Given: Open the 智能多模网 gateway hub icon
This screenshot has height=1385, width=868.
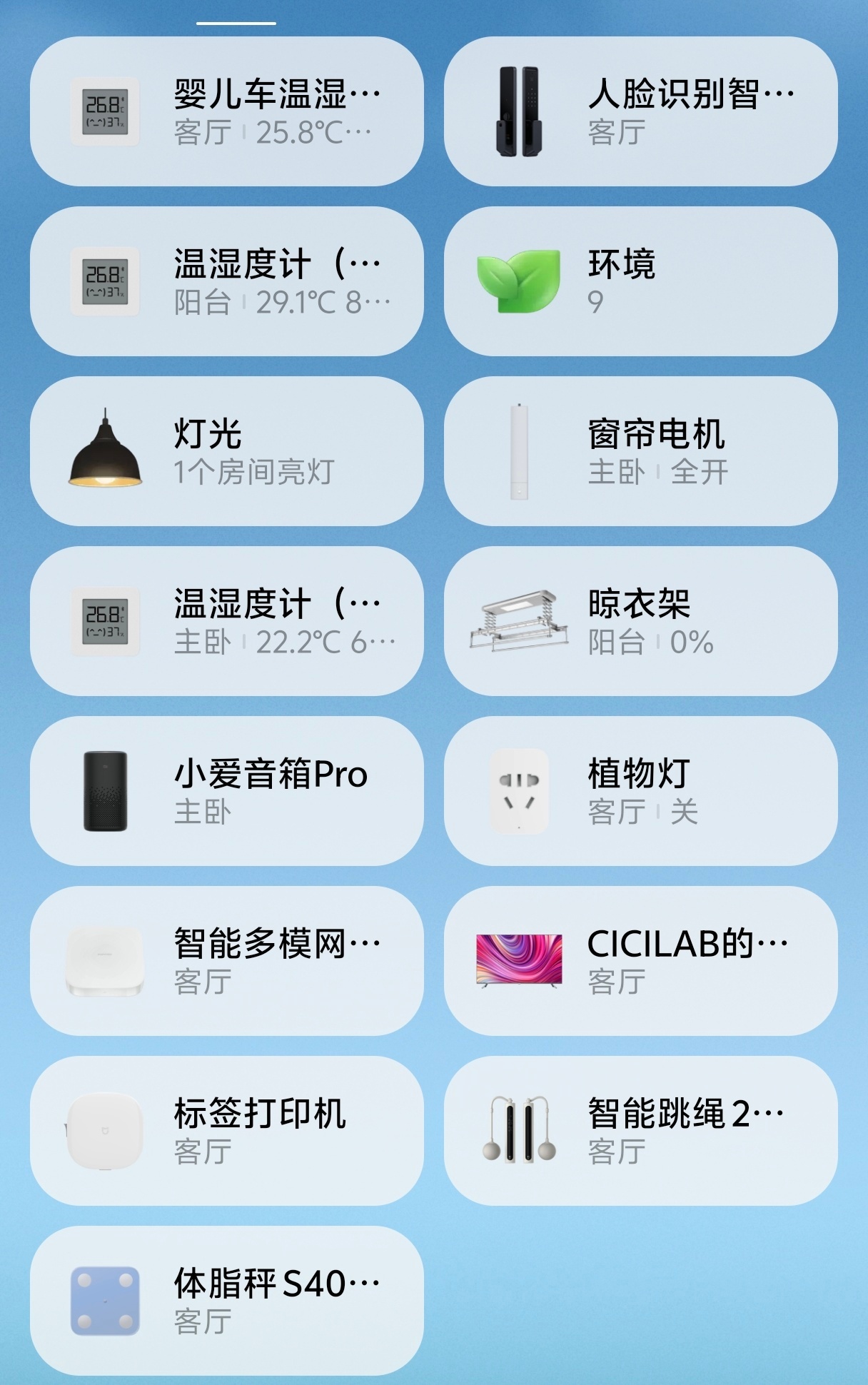Looking at the screenshot, I should (106, 960).
